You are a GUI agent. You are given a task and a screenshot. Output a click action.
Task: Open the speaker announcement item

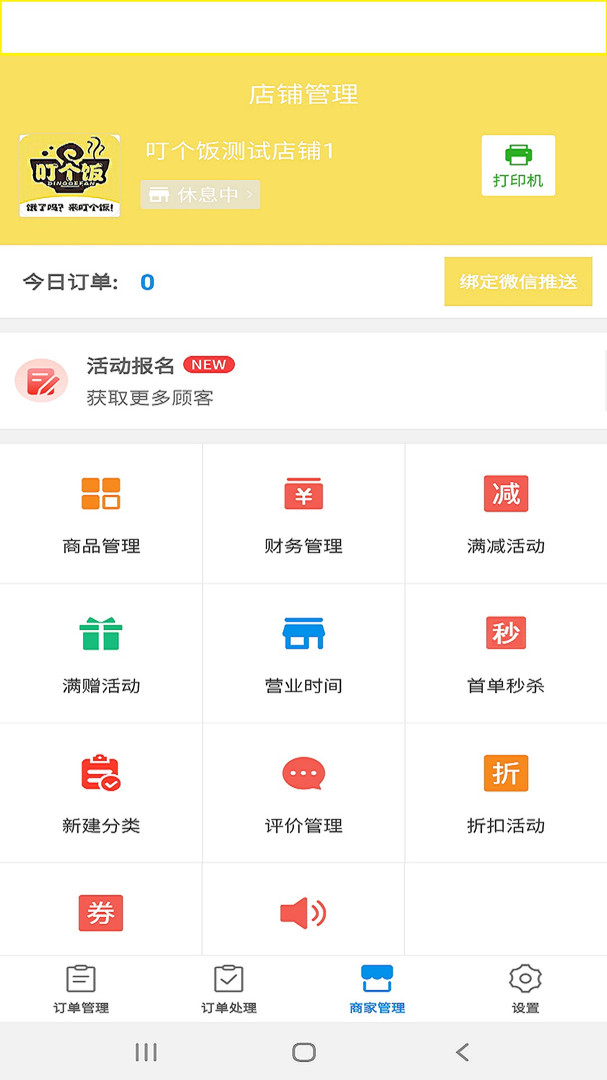pyautogui.click(x=303, y=912)
